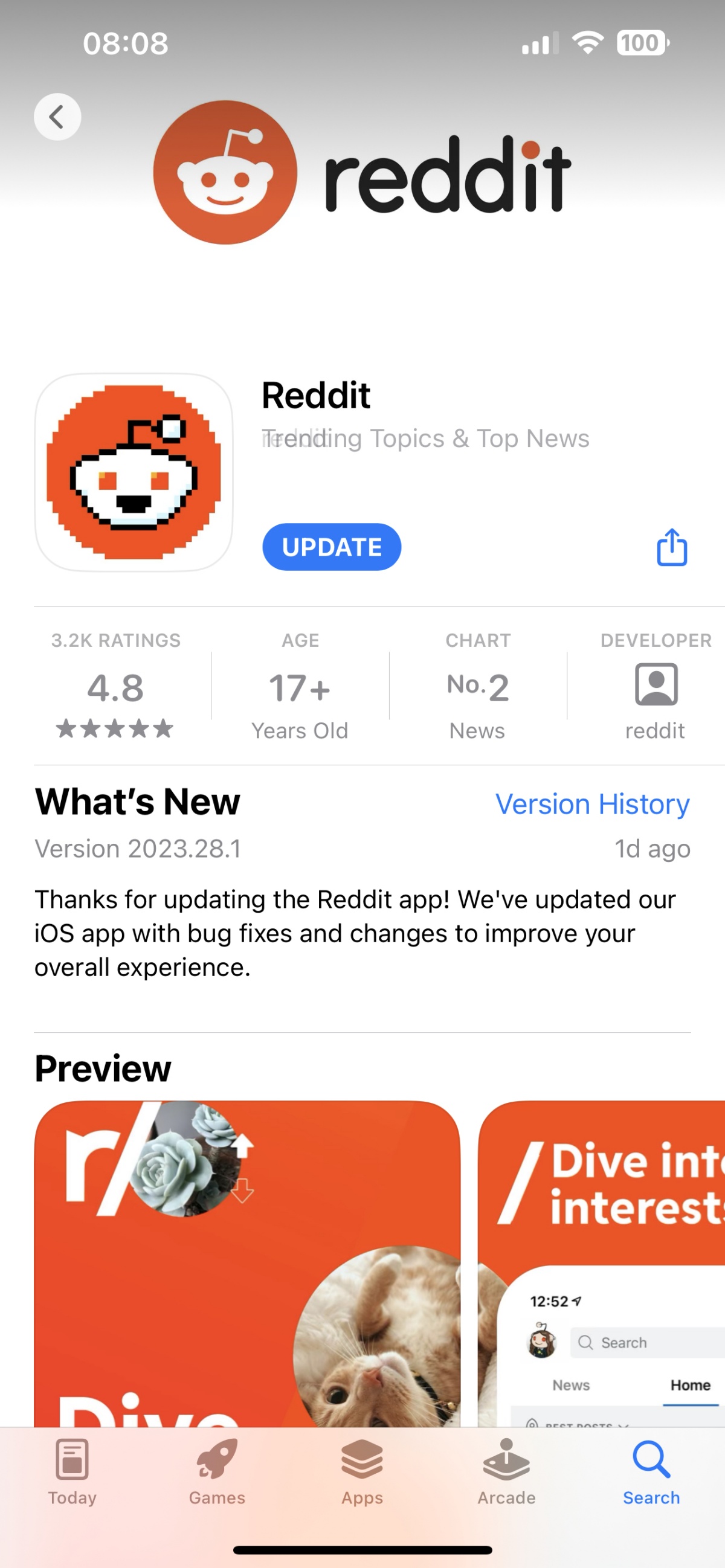The height and width of the screenshot is (1568, 725).
Task: Select the Search tab
Action: pos(651,1471)
